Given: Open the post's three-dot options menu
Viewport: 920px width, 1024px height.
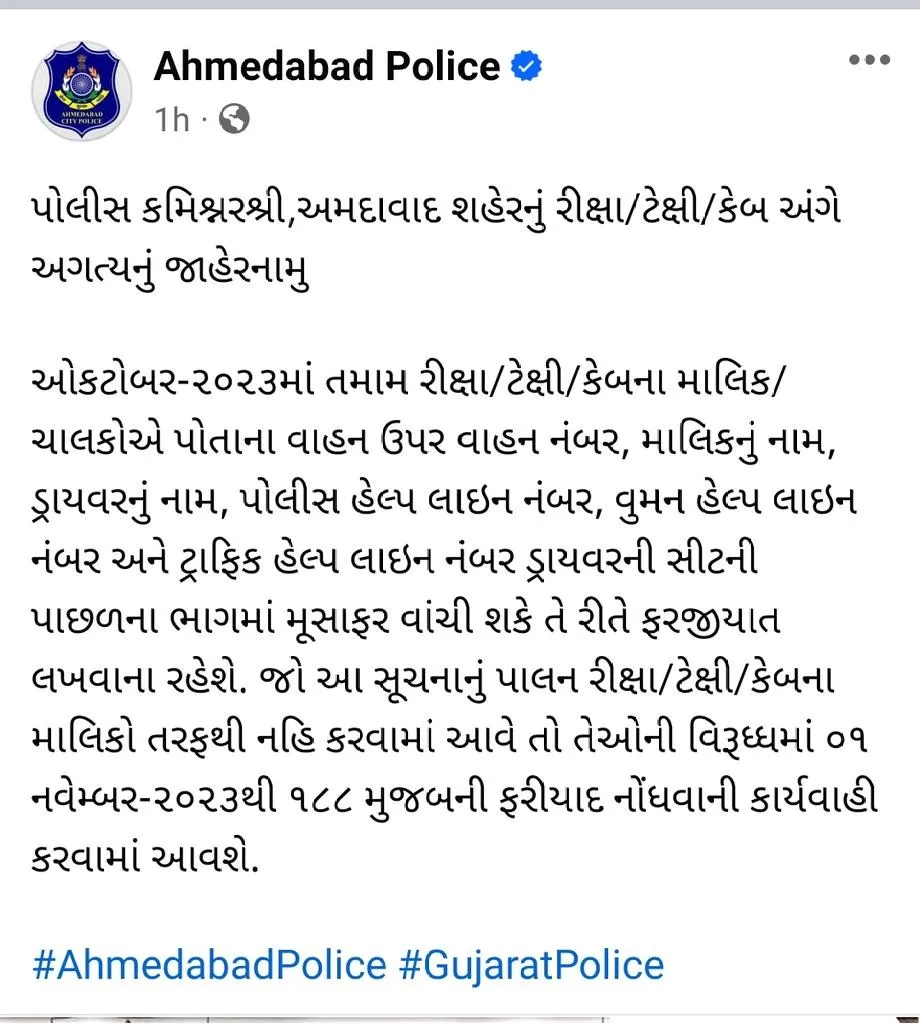Looking at the screenshot, I should (x=868, y=61).
